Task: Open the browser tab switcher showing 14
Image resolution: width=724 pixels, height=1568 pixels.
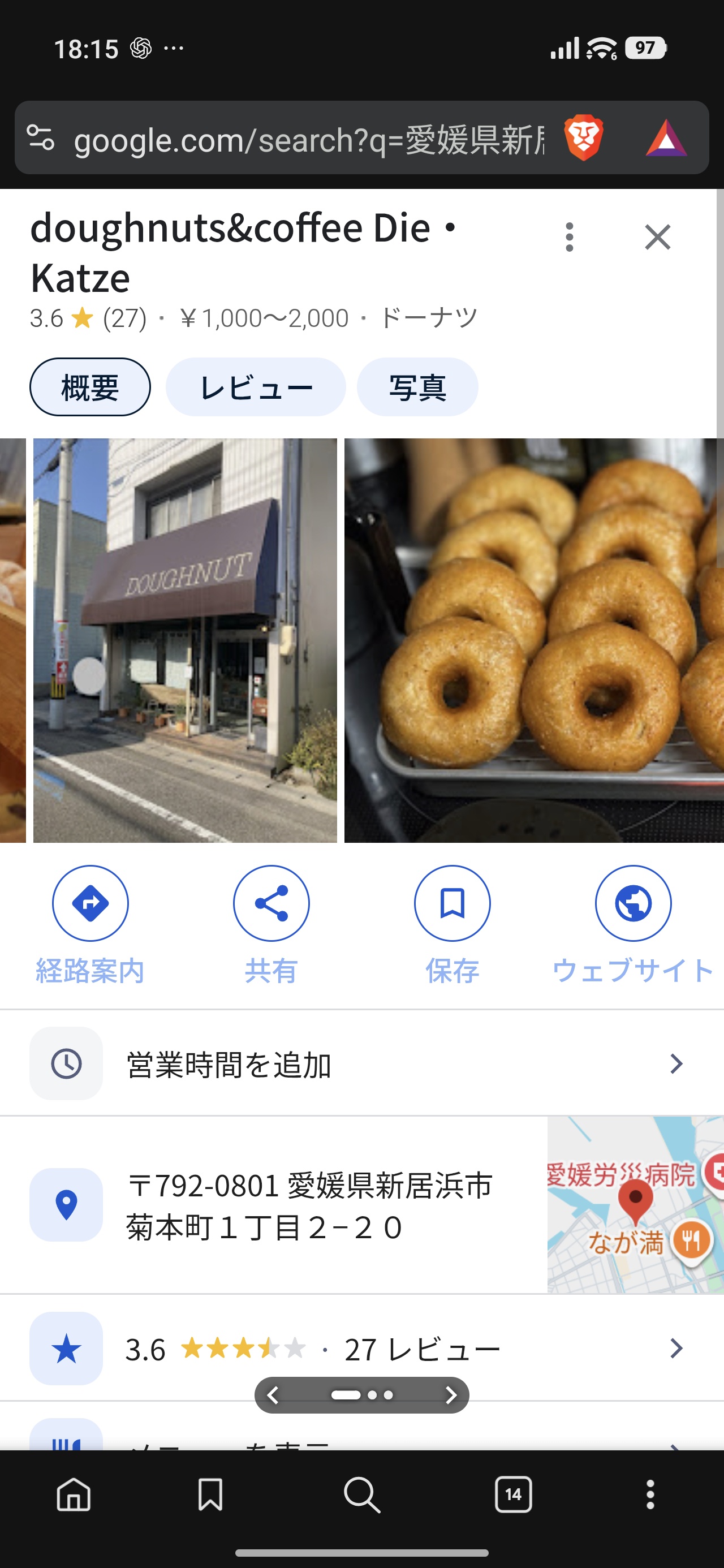Action: click(x=514, y=1494)
